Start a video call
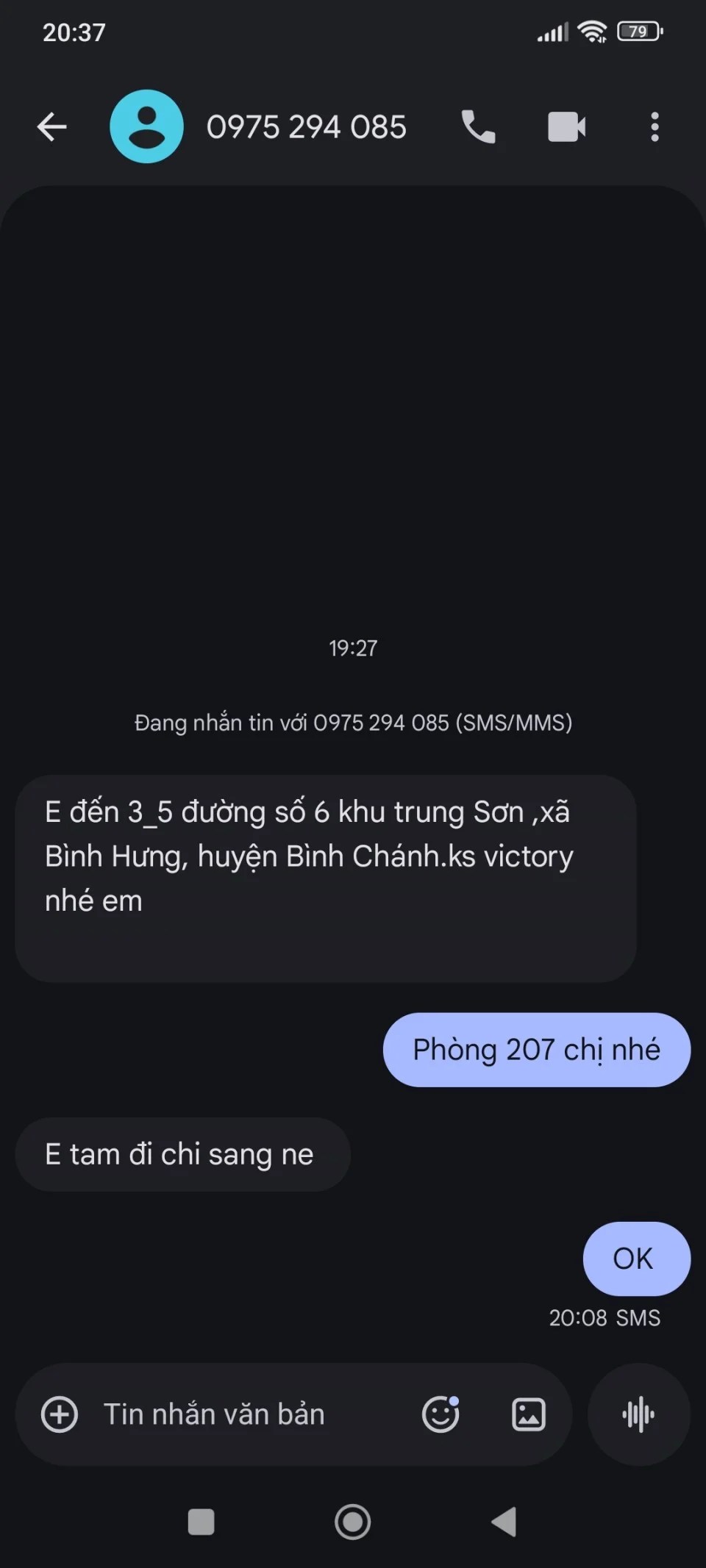Image resolution: width=706 pixels, height=1568 pixels. pyautogui.click(x=566, y=127)
